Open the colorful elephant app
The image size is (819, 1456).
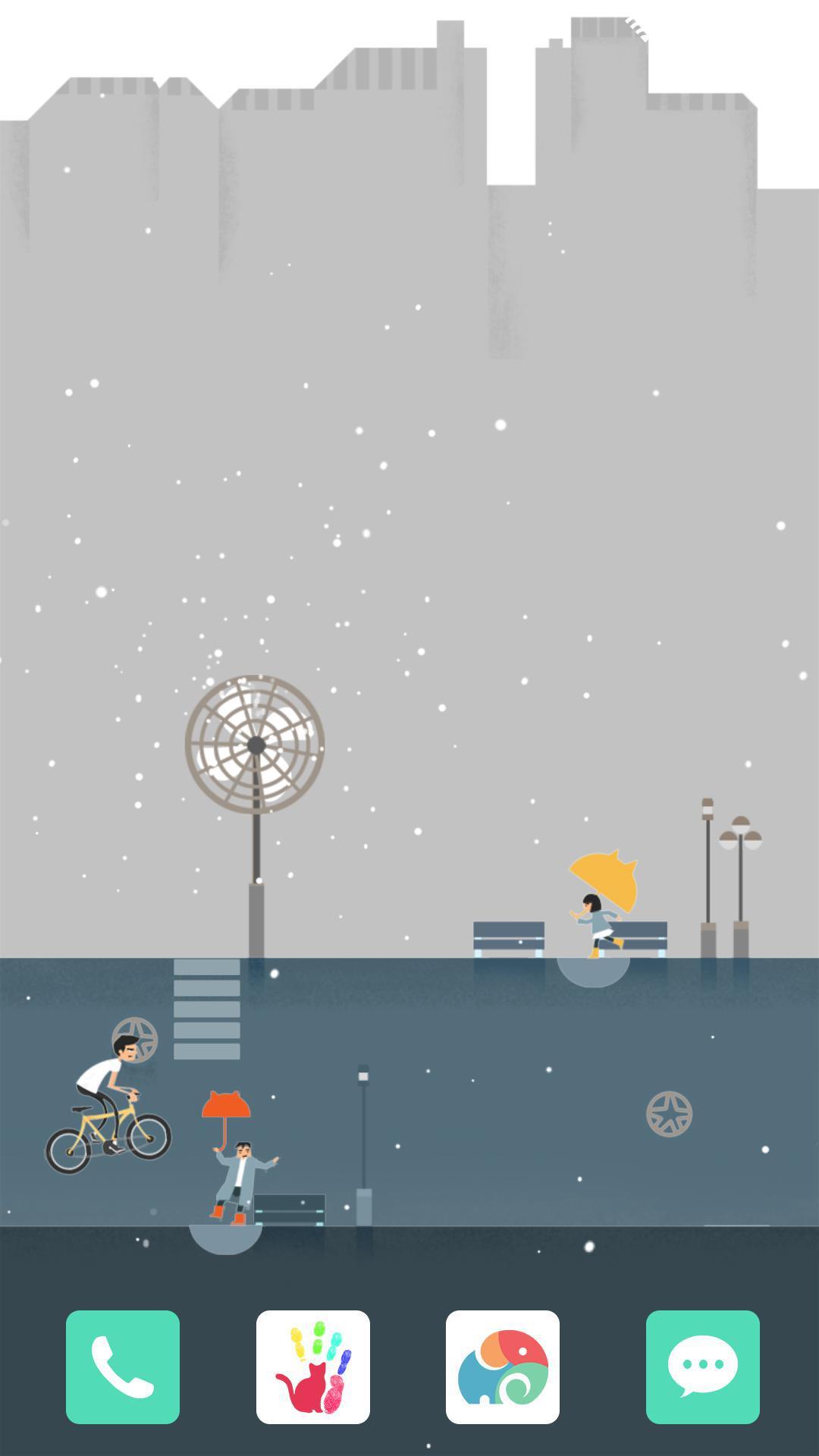click(x=502, y=1367)
